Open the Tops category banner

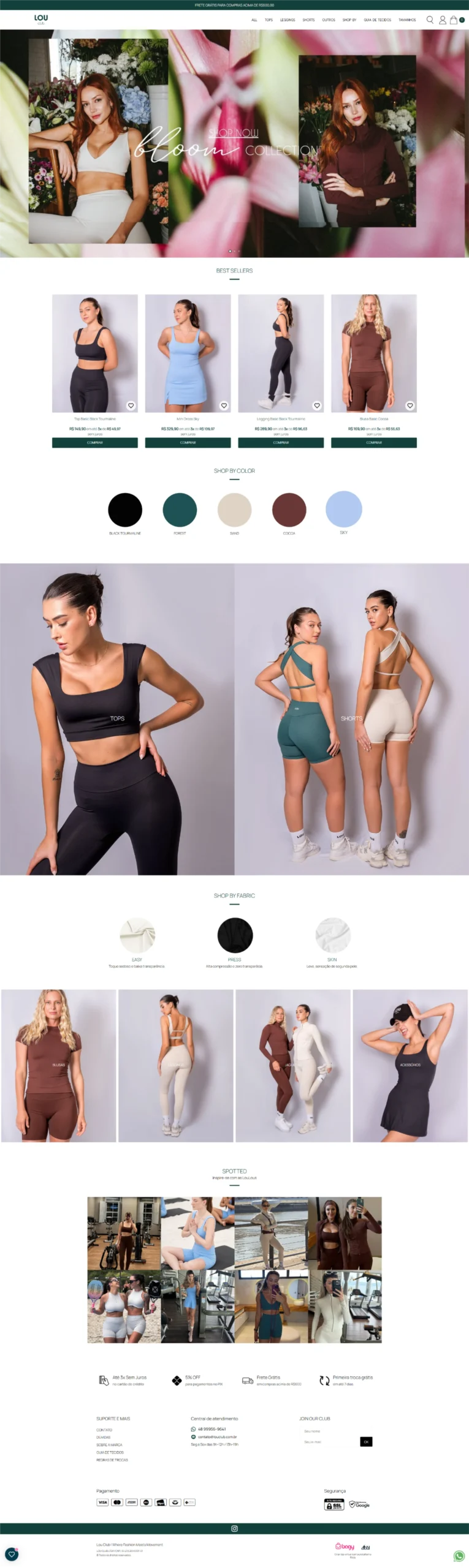(117, 718)
